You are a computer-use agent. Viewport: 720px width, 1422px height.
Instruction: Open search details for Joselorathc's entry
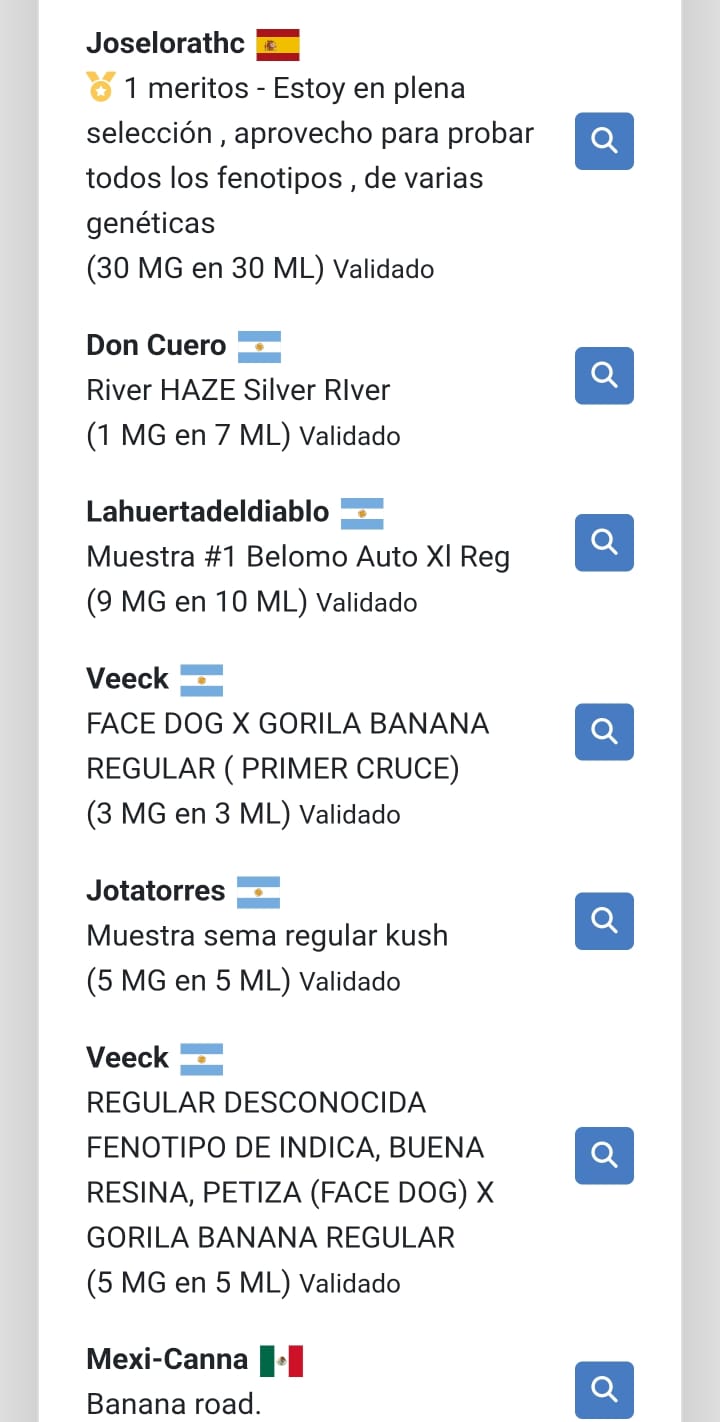603,141
